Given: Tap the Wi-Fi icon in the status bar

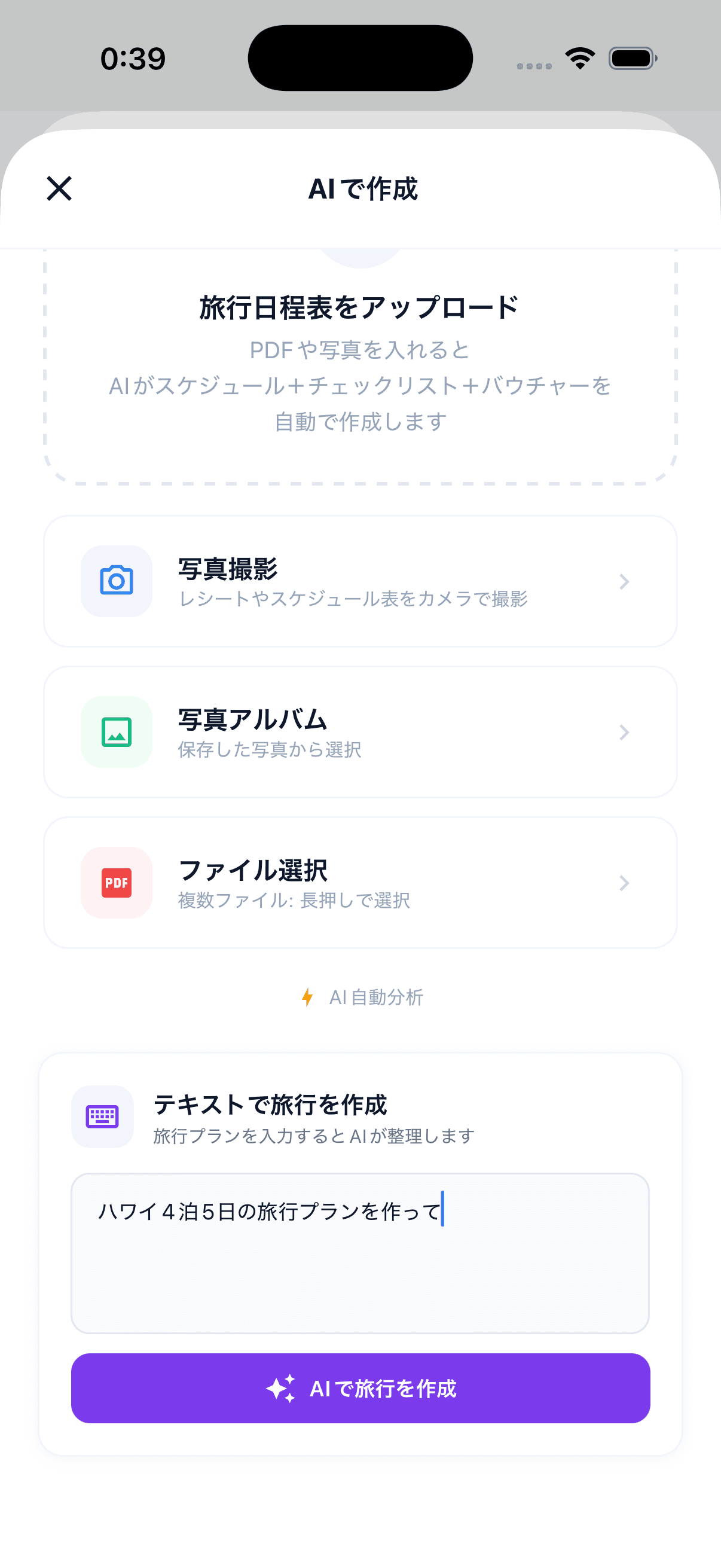Looking at the screenshot, I should [579, 57].
